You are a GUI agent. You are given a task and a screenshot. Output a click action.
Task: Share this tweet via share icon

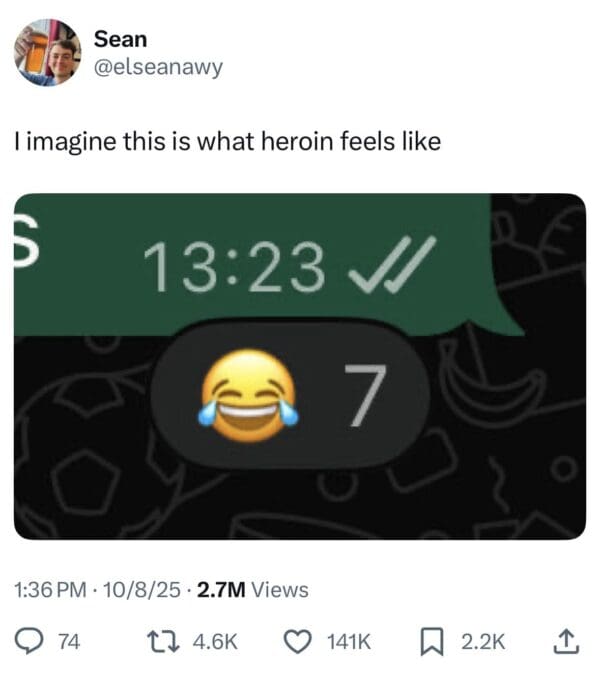point(561,641)
